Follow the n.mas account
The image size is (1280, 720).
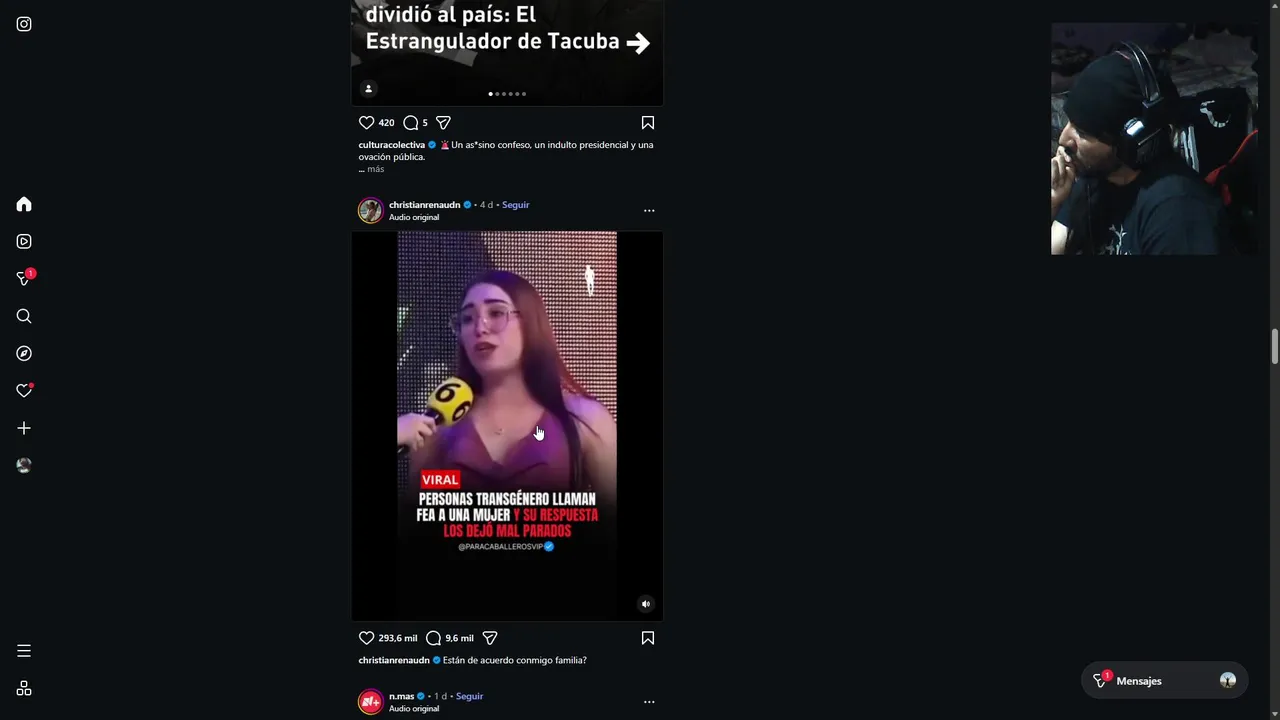(x=469, y=696)
